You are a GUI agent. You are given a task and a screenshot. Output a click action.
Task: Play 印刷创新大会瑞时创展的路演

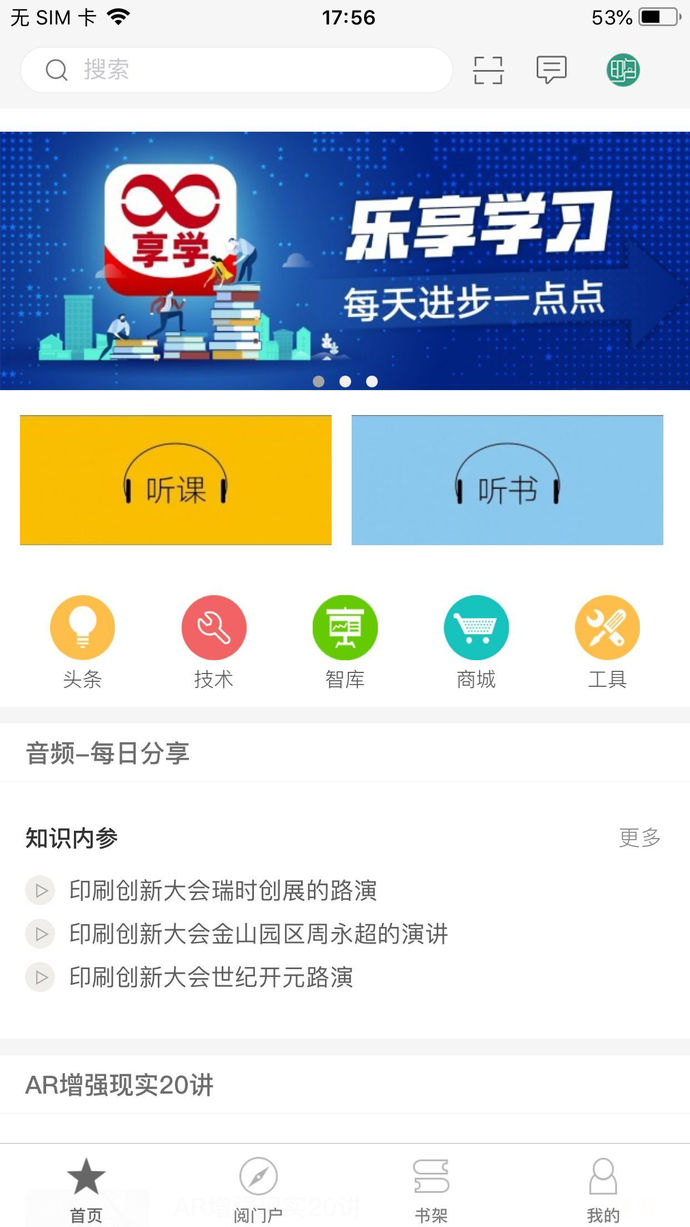coord(222,890)
